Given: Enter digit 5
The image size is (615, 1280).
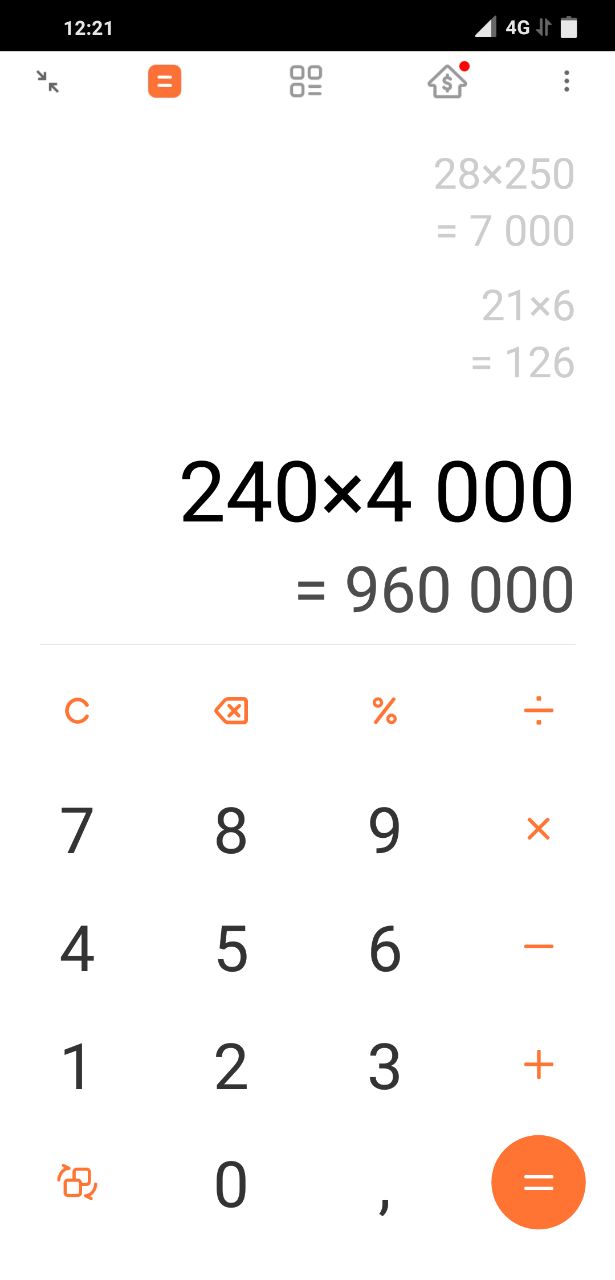Looking at the screenshot, I should click(x=231, y=949).
